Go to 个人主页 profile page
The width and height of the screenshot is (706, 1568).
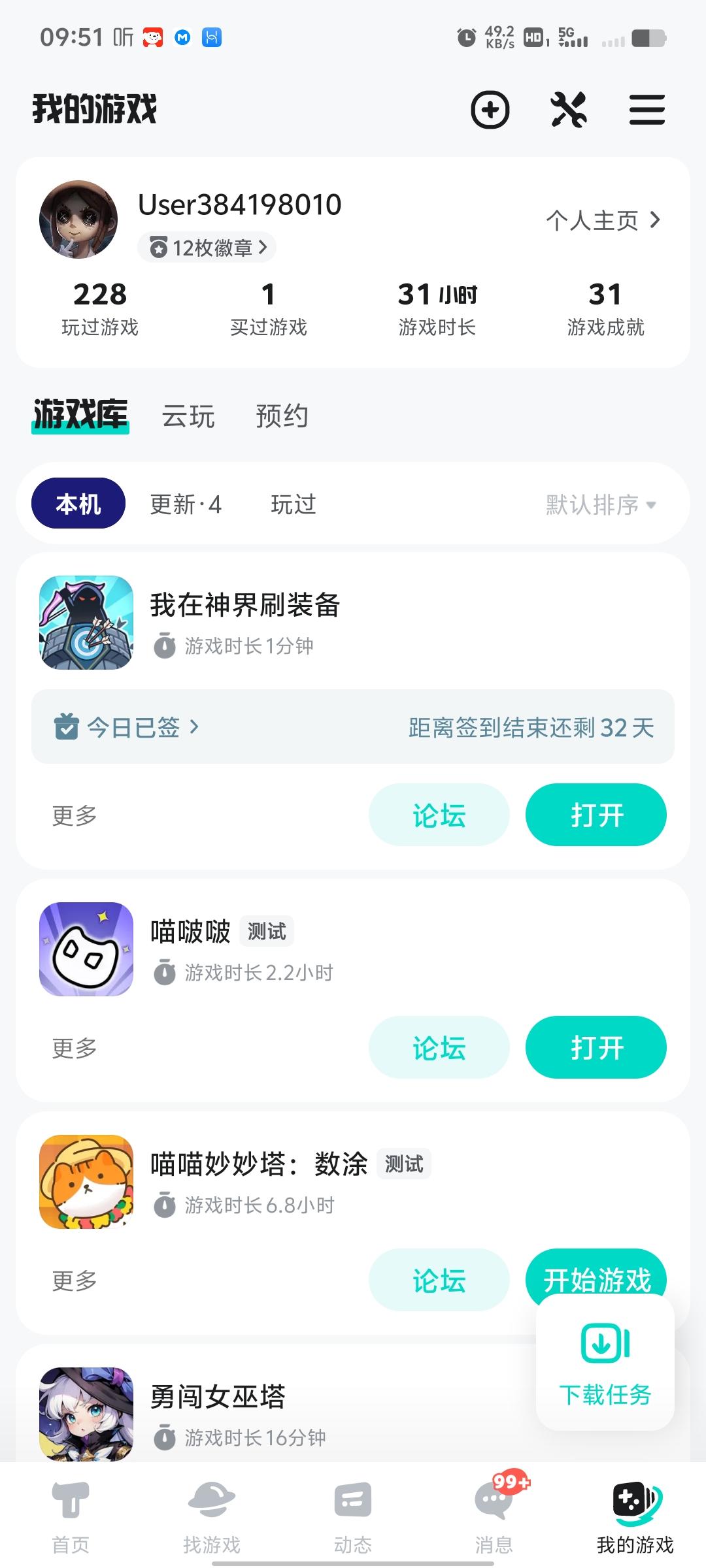pyautogui.click(x=603, y=221)
